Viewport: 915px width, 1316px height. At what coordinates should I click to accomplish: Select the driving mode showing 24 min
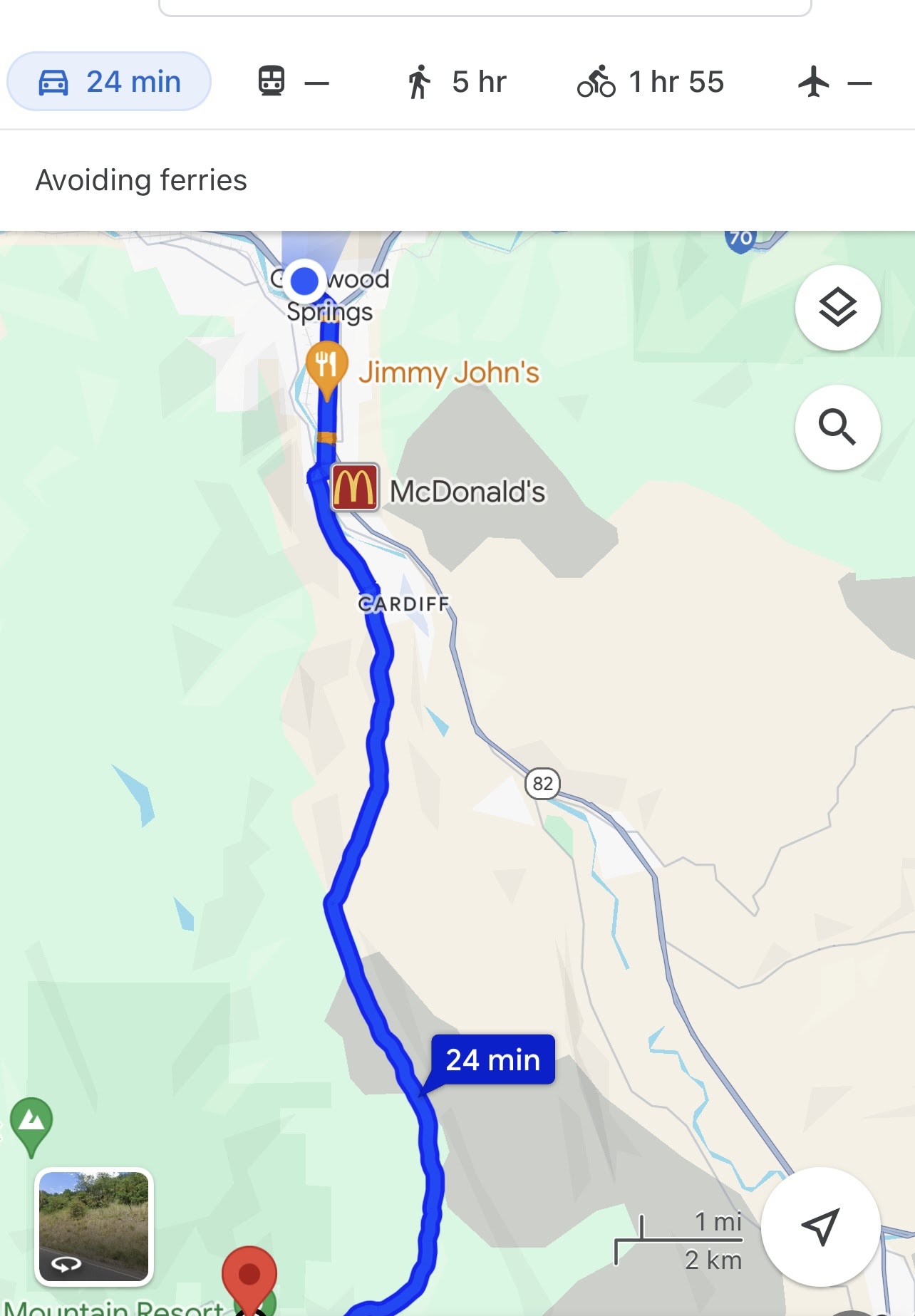coord(109,82)
